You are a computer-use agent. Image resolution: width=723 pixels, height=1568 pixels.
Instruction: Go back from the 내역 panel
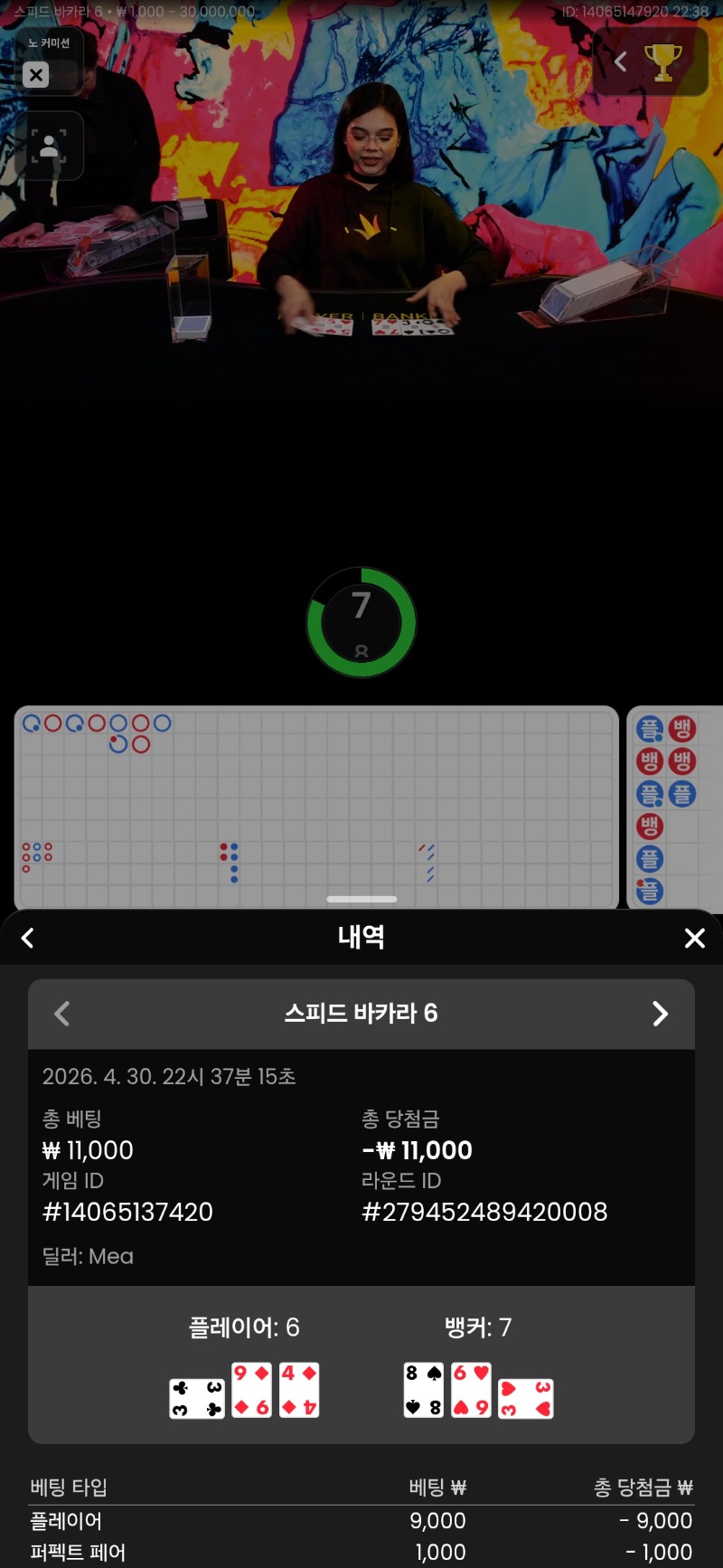pos(28,939)
